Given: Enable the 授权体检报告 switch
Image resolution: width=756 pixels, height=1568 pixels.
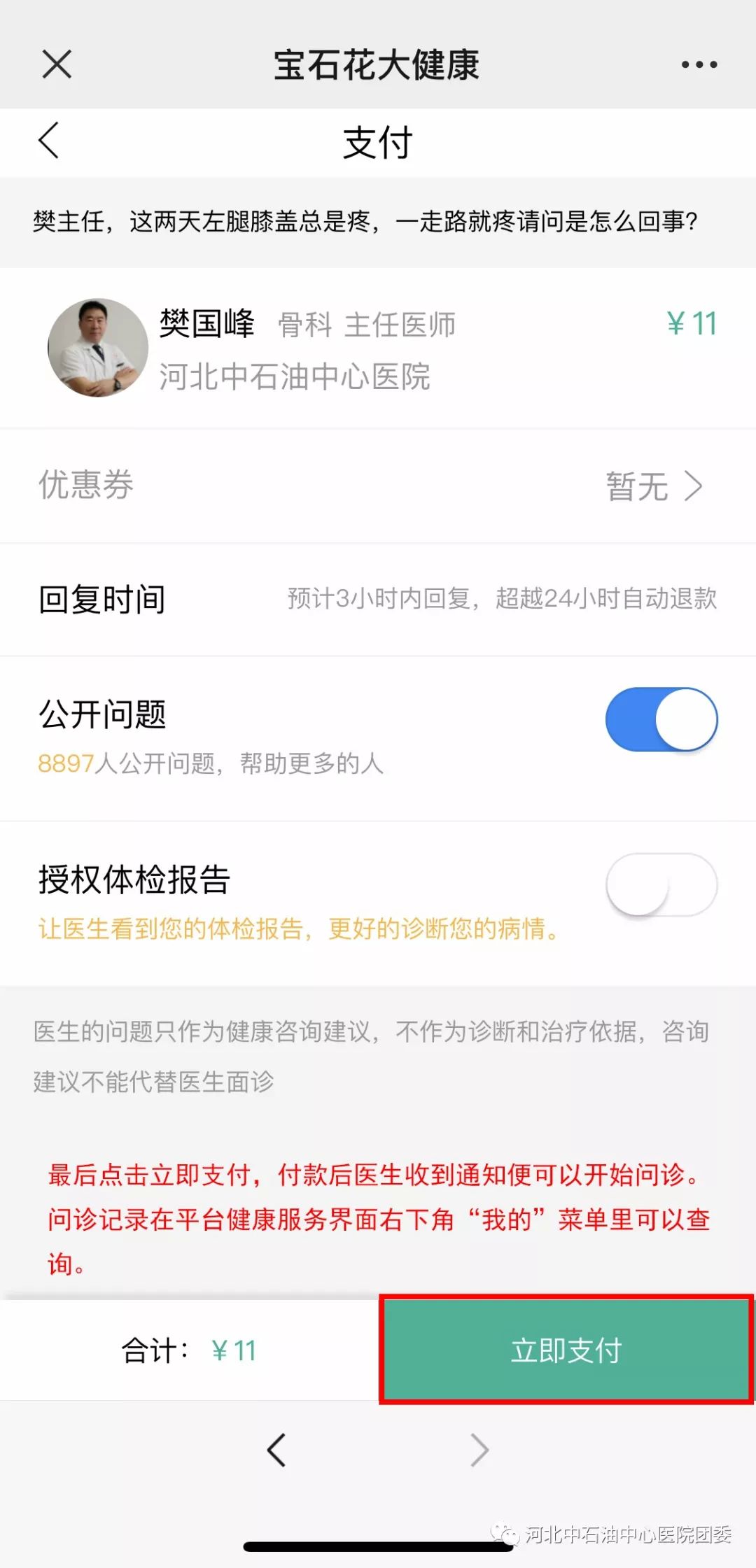Looking at the screenshot, I should 661,884.
